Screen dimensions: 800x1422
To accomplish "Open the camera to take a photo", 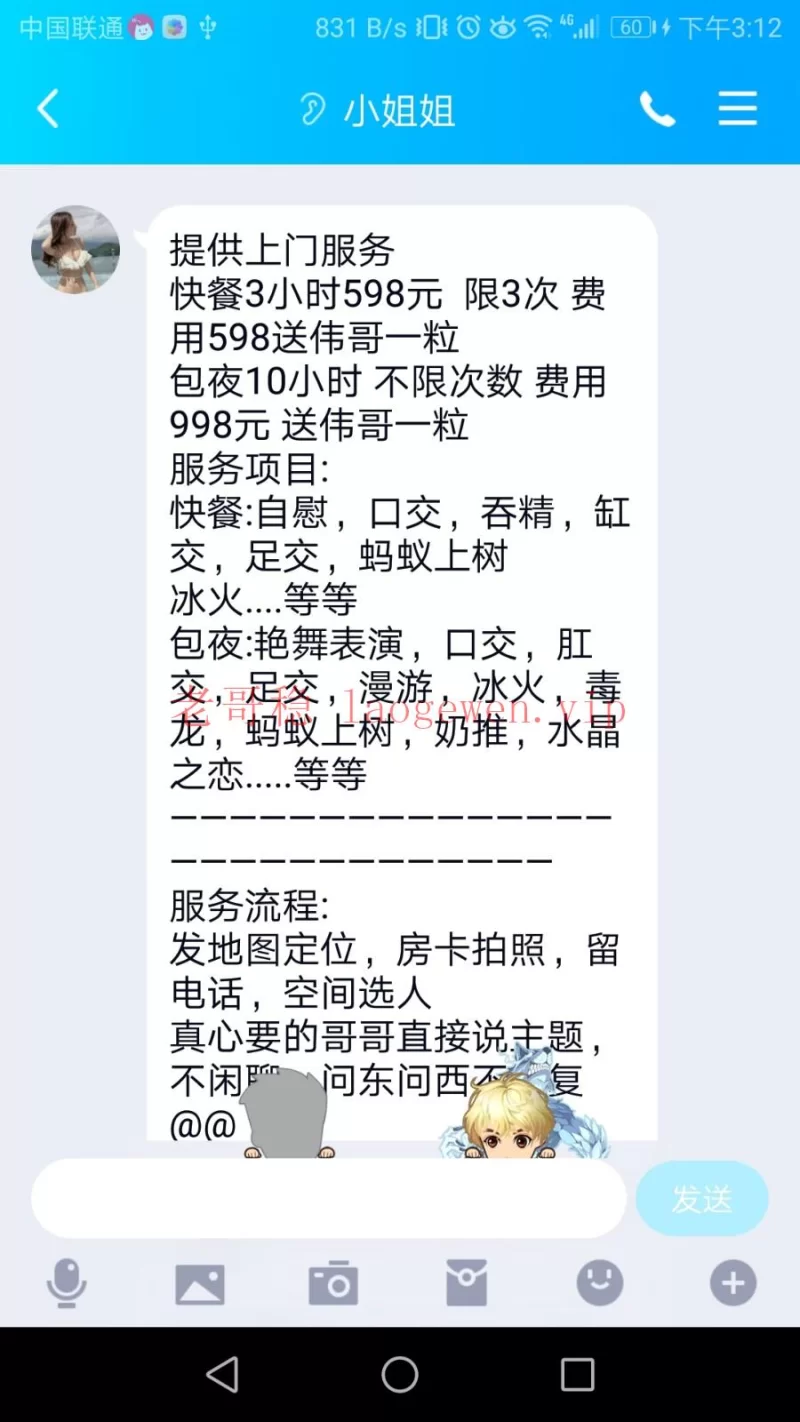I will (x=333, y=1283).
